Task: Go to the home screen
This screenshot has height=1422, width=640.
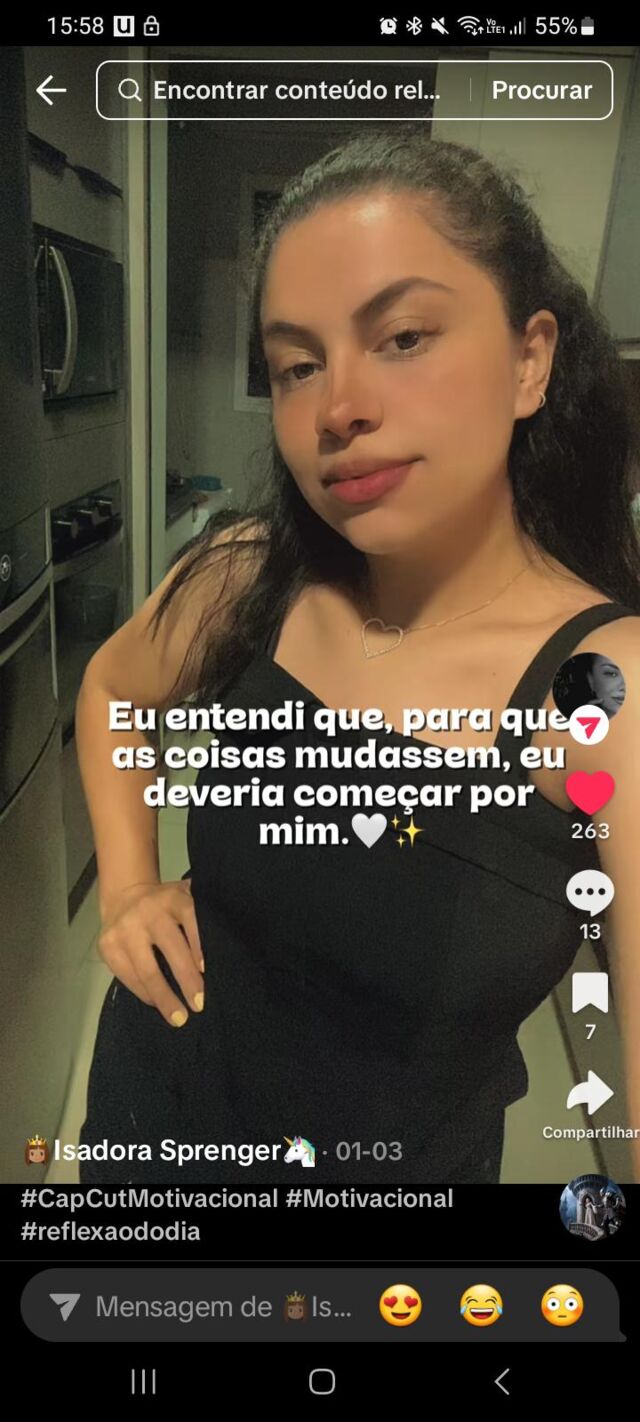Action: click(322, 1382)
